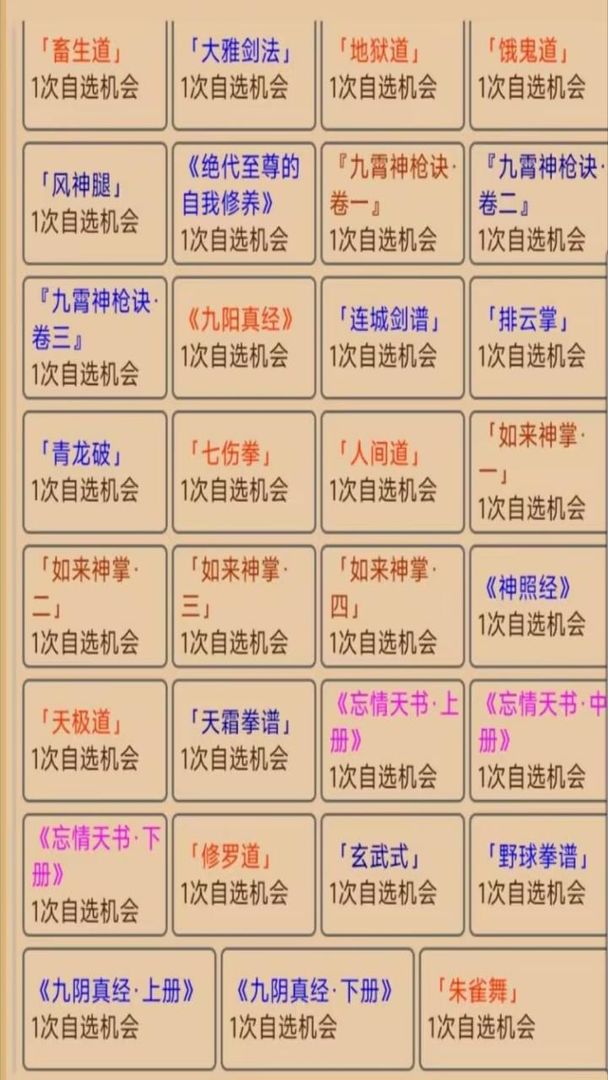This screenshot has height=1080, width=608.
Task: Tap the 「地狱道」 card
Action: (392, 68)
